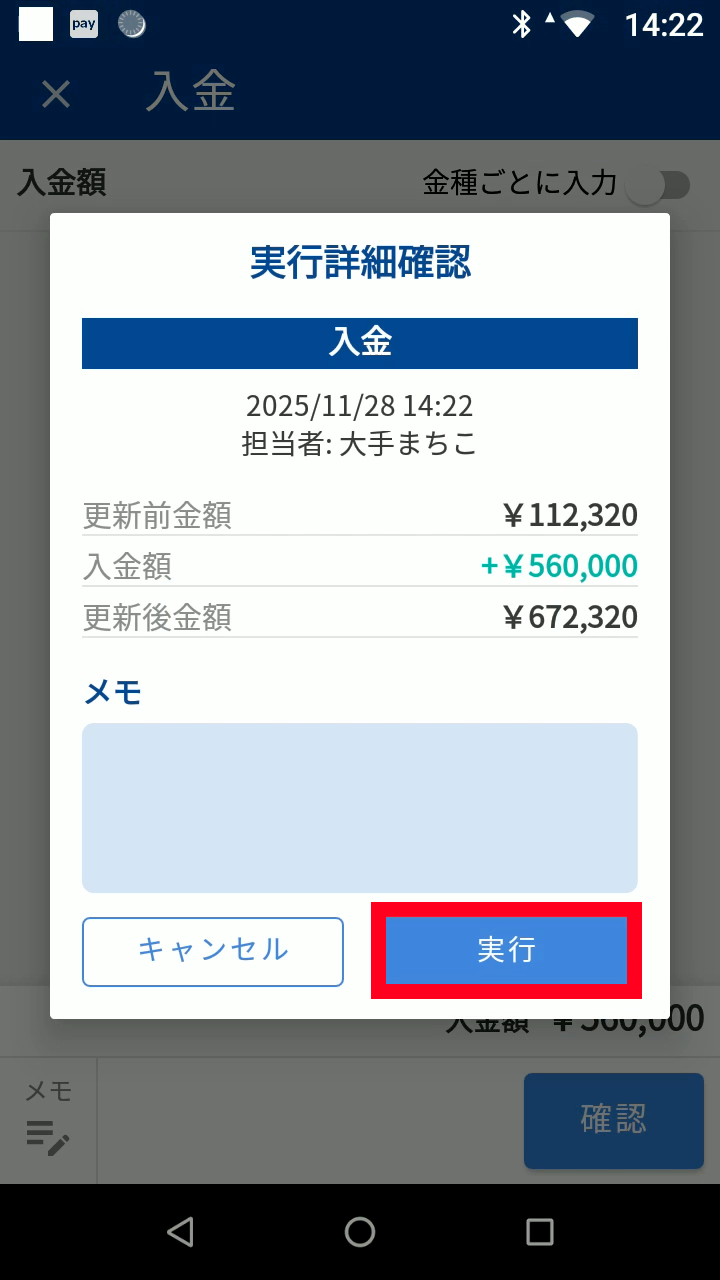720x1280 pixels.
Task: Tap the キャンセル button in the dialog
Action: [x=212, y=951]
